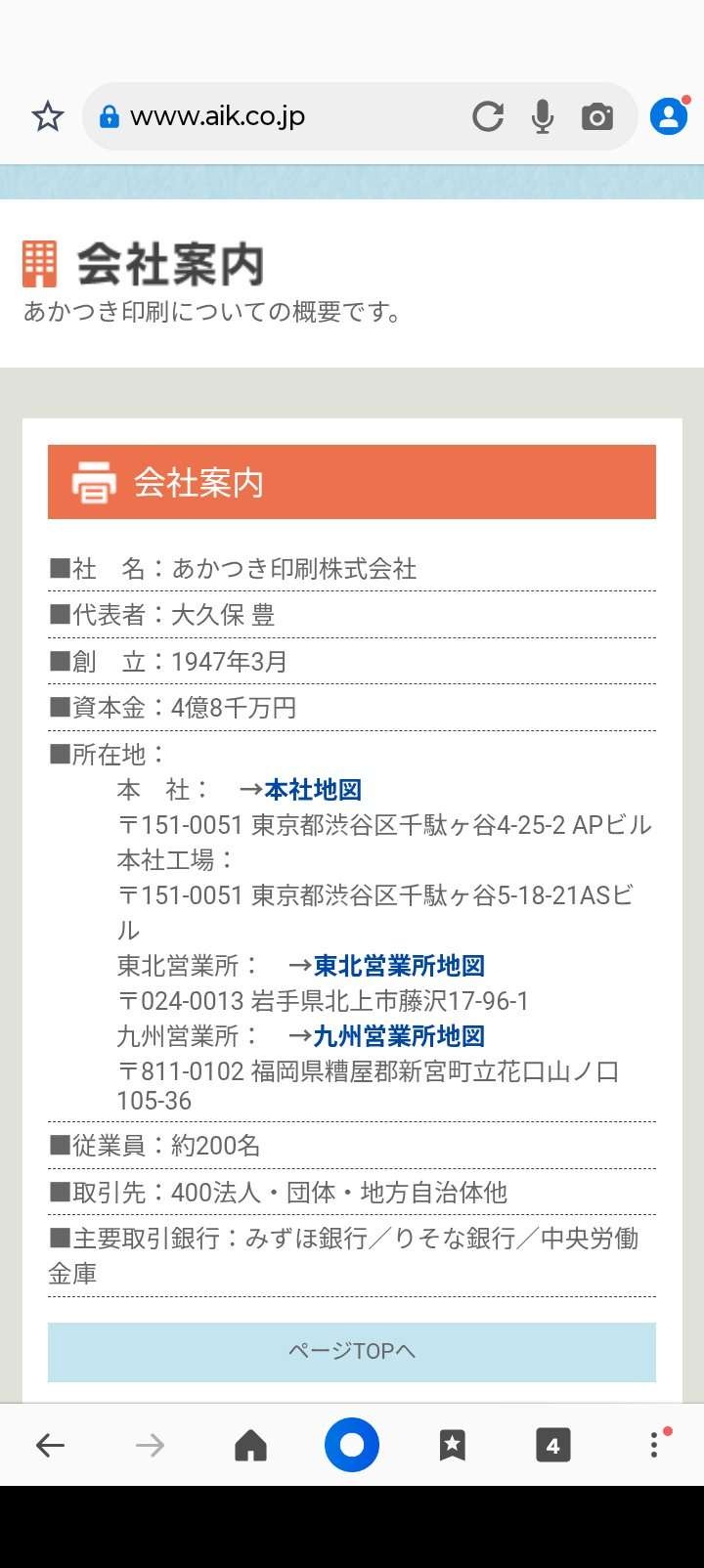Tap the blue circle center button

pyautogui.click(x=352, y=1445)
